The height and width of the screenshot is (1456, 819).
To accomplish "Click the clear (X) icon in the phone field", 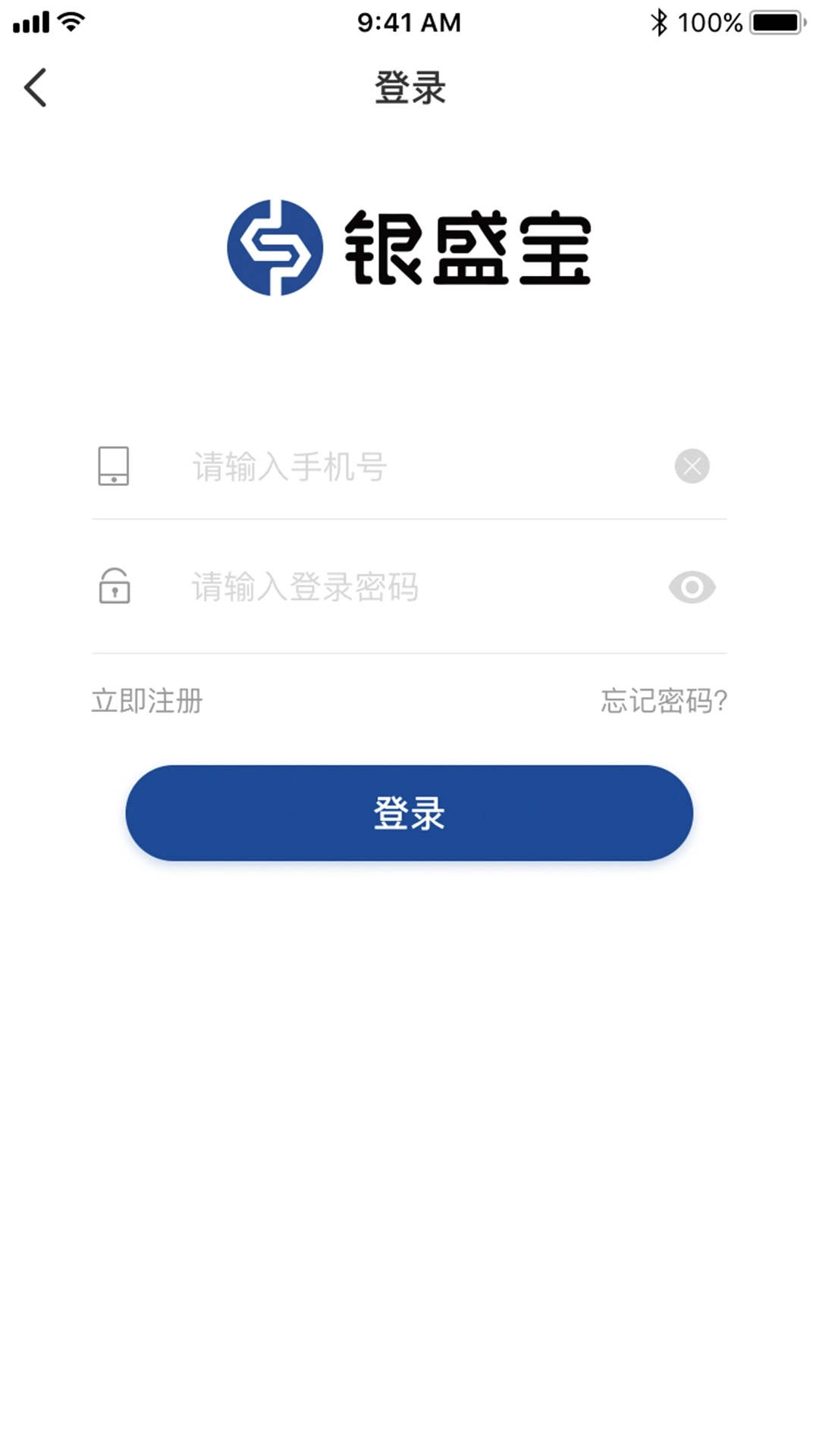I will click(x=692, y=467).
